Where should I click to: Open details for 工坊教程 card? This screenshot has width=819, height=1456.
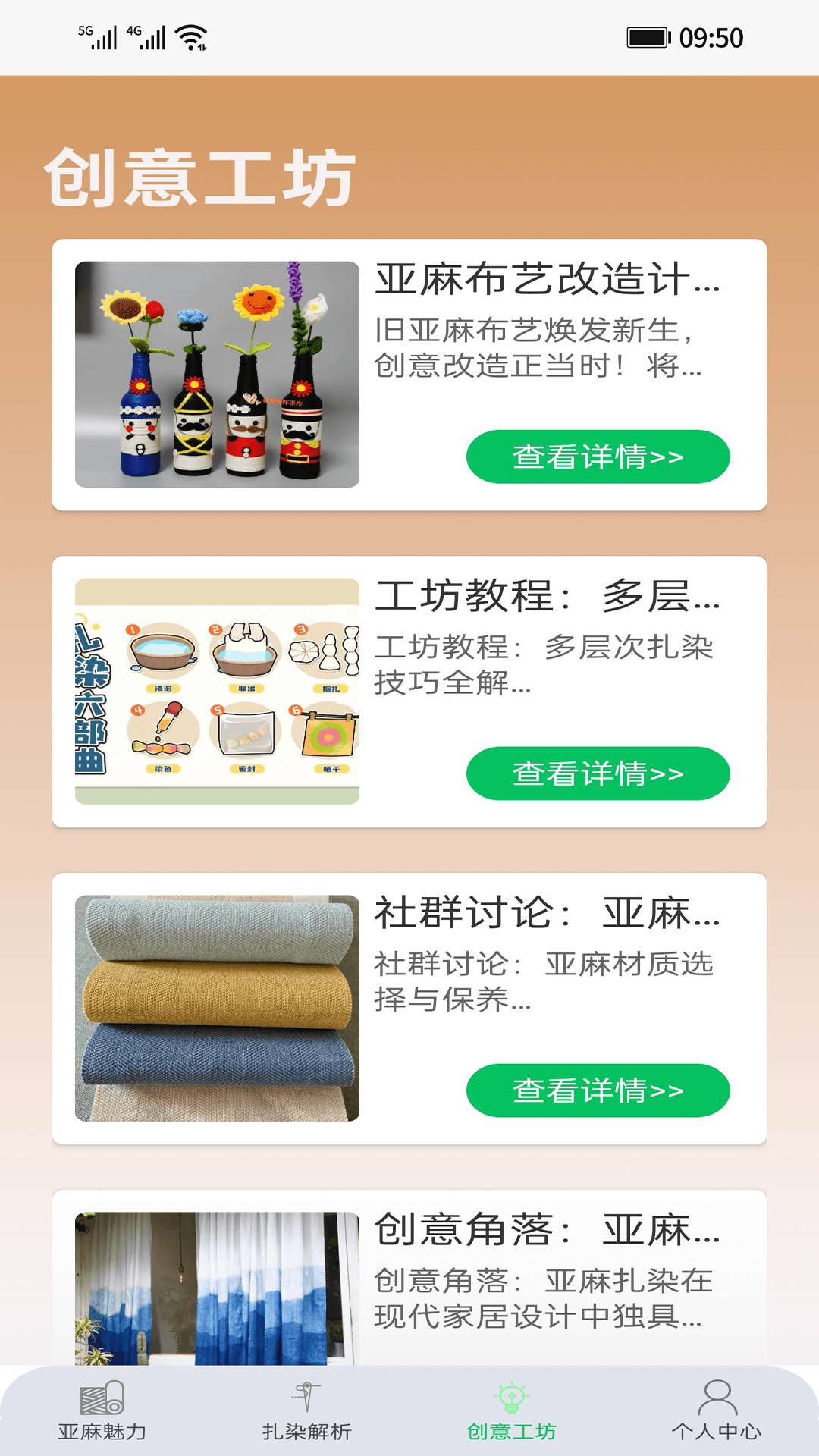598,773
